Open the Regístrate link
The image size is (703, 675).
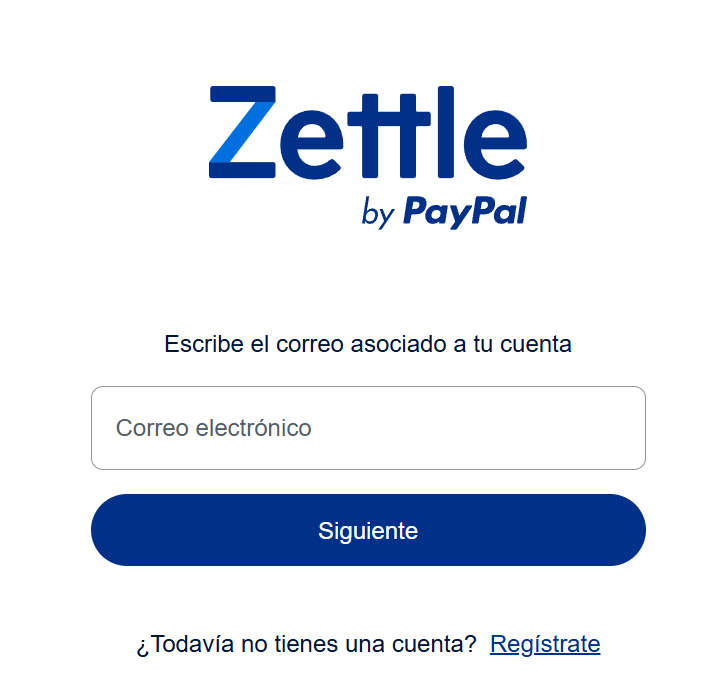point(545,644)
